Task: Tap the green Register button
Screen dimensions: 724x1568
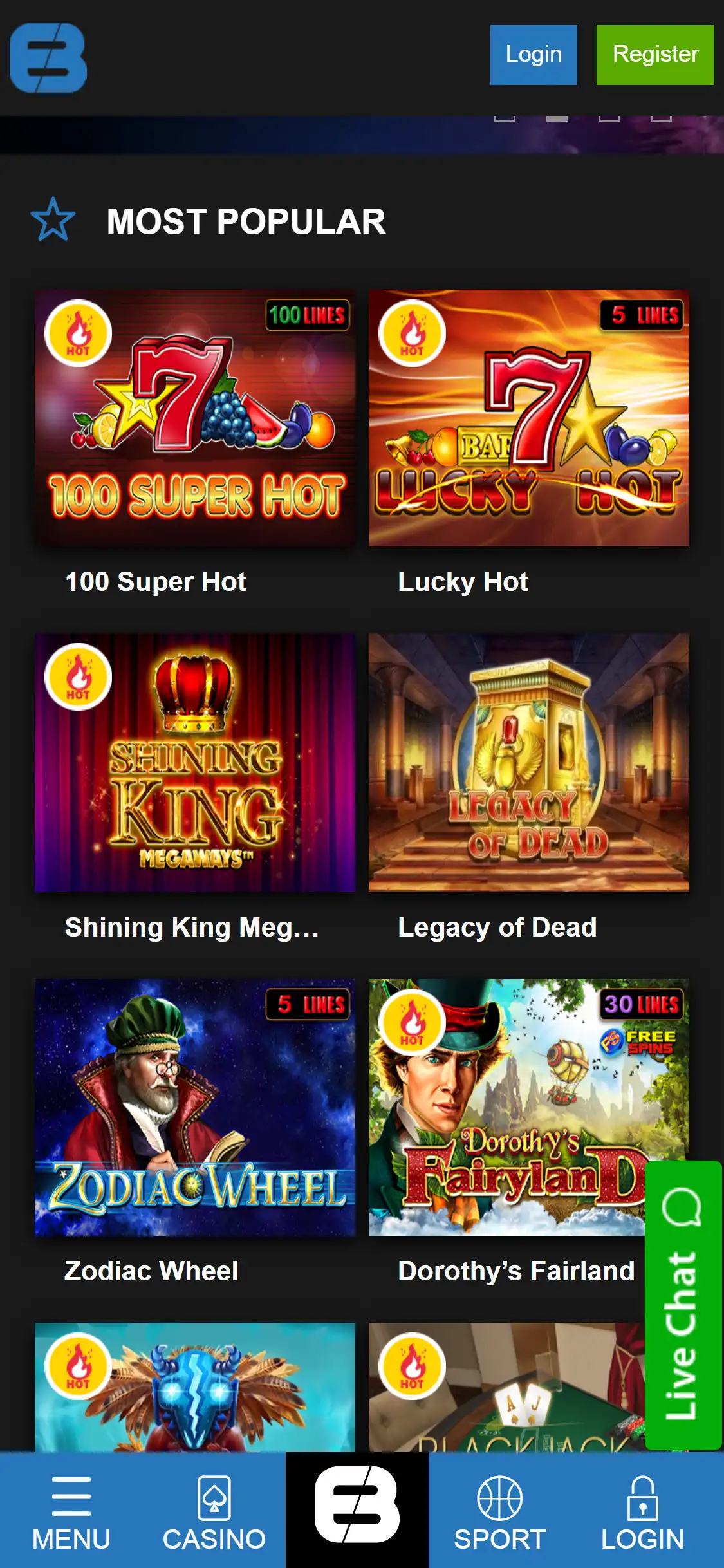Action: pyautogui.click(x=654, y=55)
